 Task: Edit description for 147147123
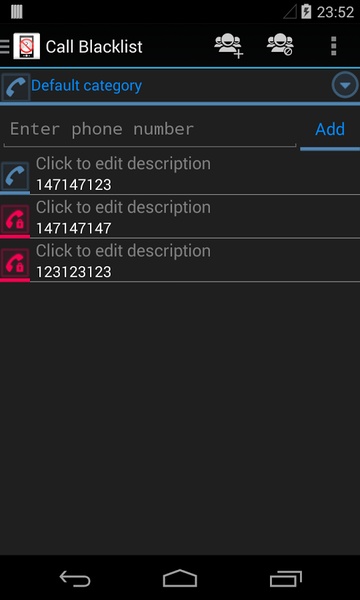[123, 164]
